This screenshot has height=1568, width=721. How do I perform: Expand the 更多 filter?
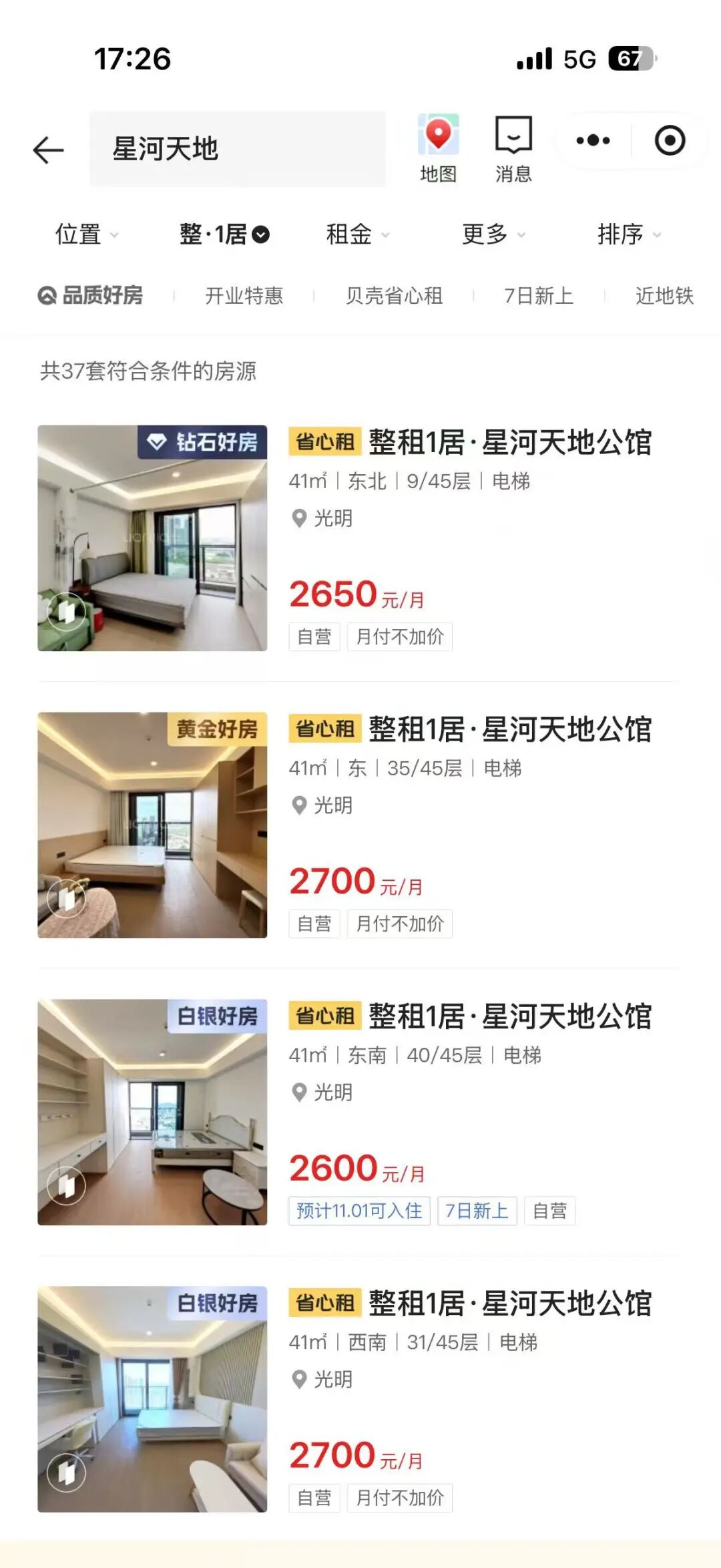coord(494,234)
